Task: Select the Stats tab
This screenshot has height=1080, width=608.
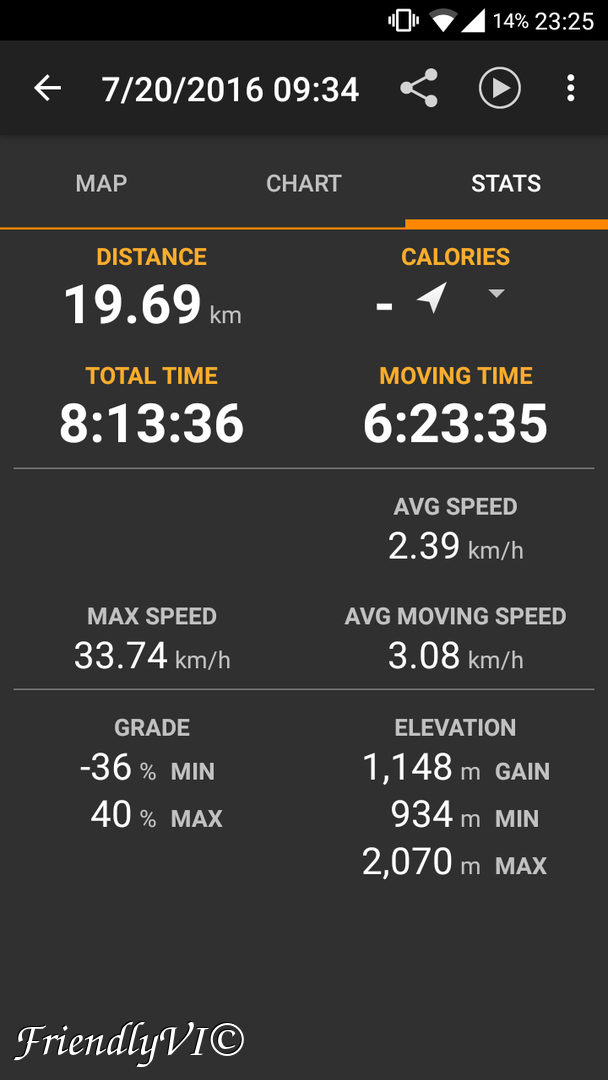Action: 506,183
